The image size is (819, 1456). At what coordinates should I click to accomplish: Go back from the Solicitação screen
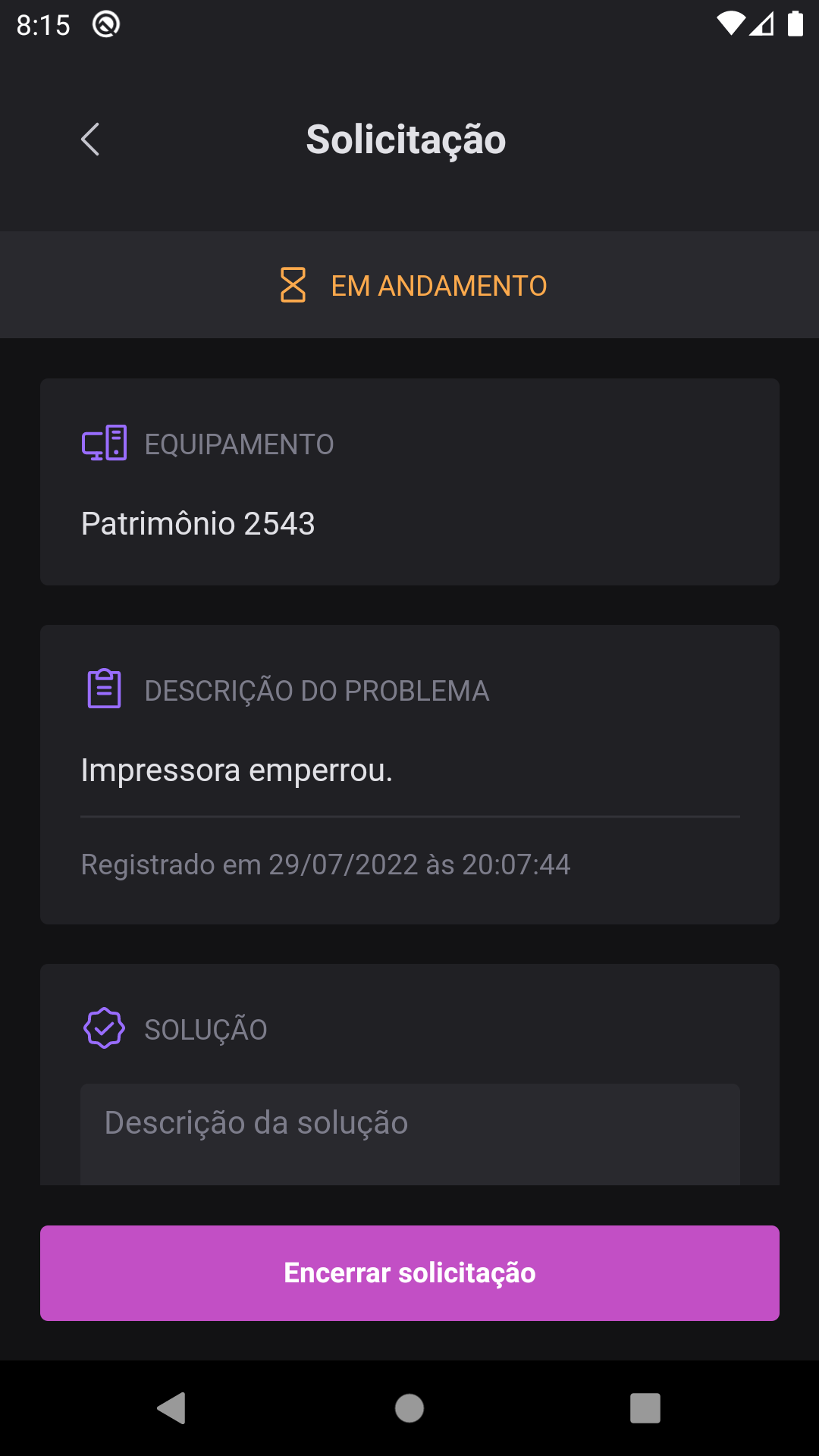(x=90, y=140)
